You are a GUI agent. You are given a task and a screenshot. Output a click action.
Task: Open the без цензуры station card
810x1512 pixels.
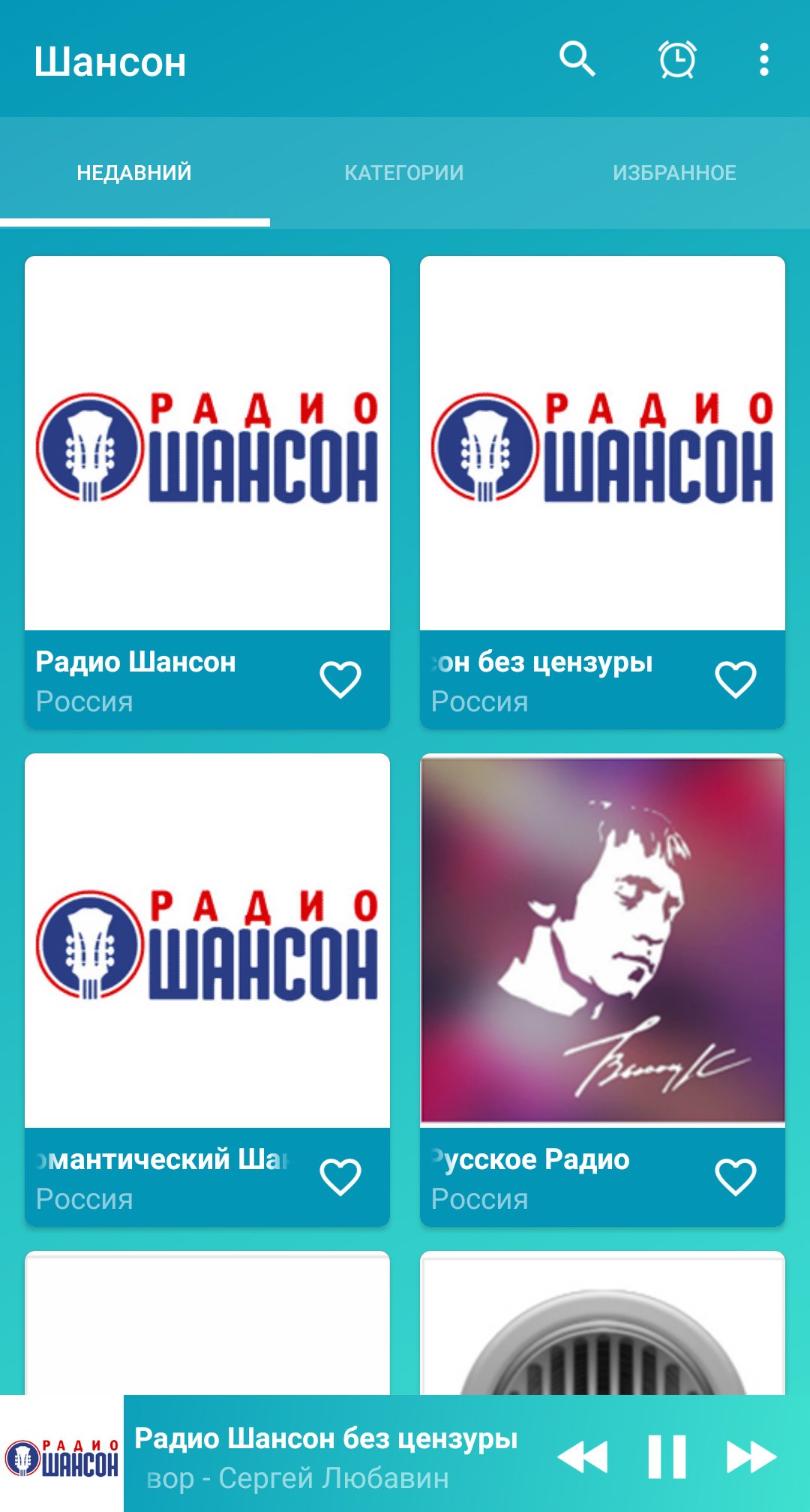click(602, 443)
